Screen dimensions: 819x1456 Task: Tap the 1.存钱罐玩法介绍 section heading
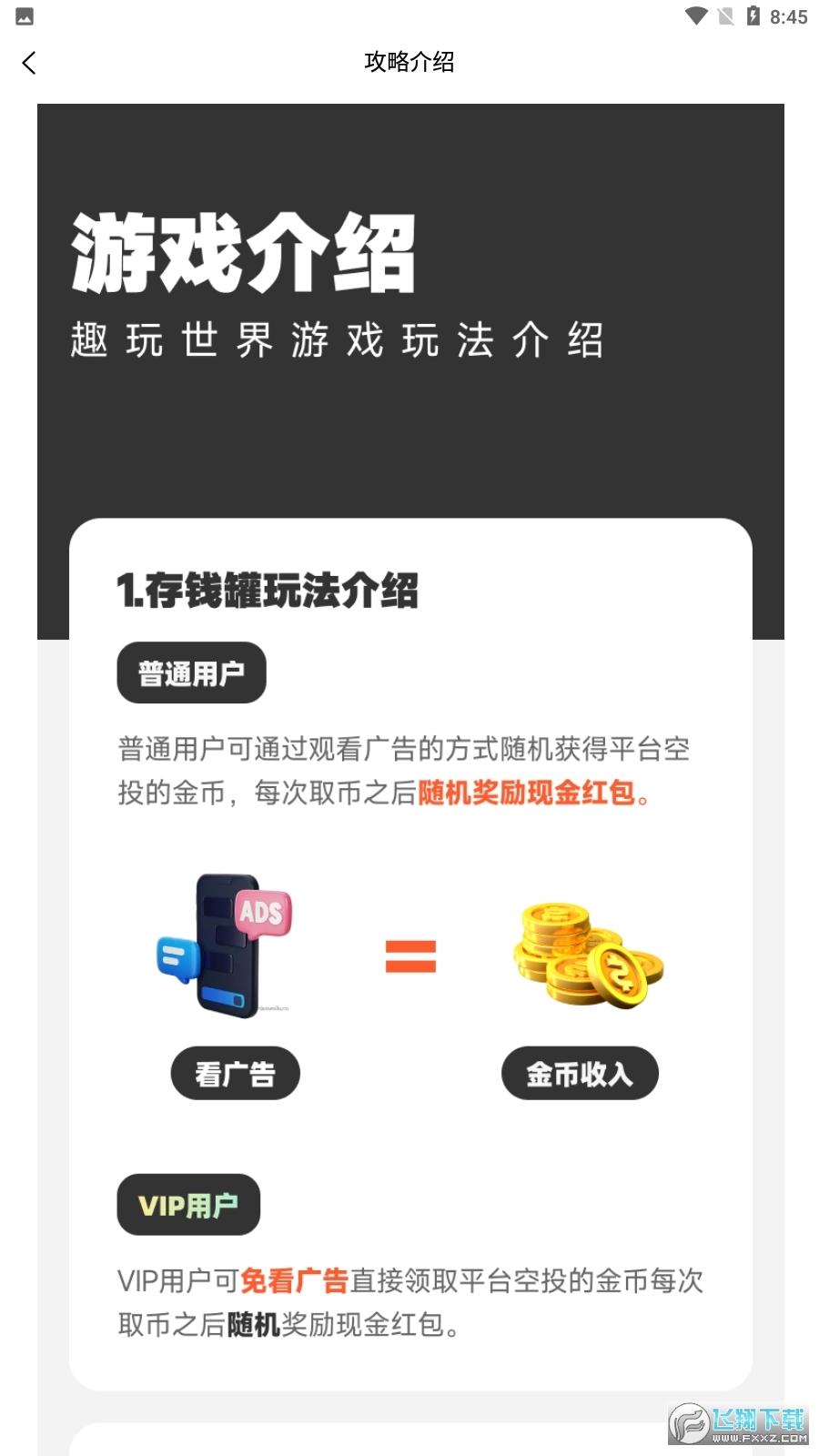[269, 591]
